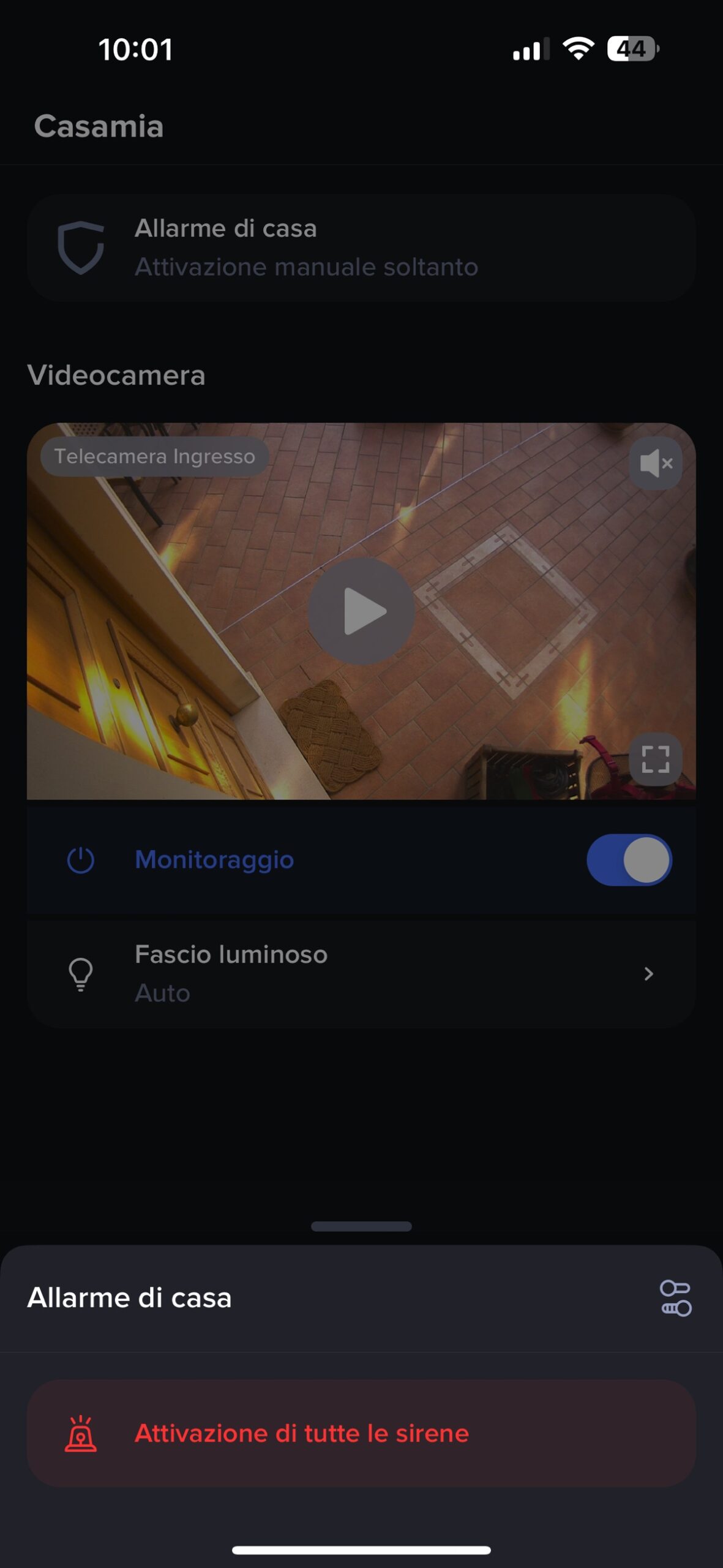Tap the bottom sheet drag handle
This screenshot has width=723, height=1568.
coord(361,1226)
